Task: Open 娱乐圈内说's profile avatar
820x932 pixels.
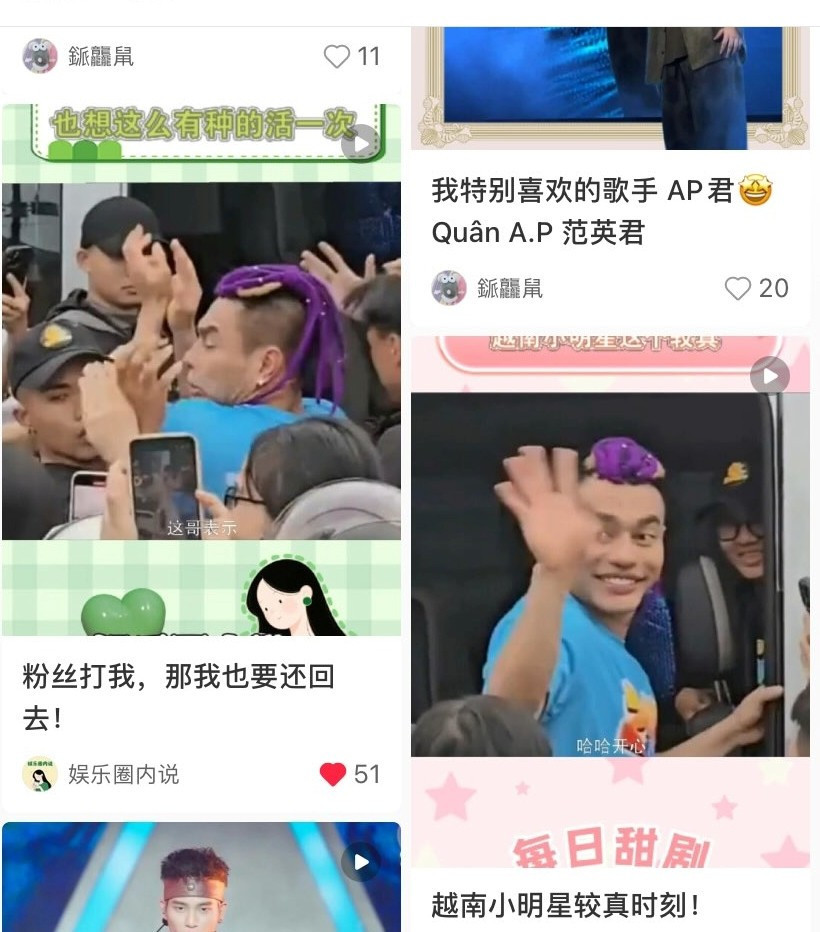Action: 40,775
